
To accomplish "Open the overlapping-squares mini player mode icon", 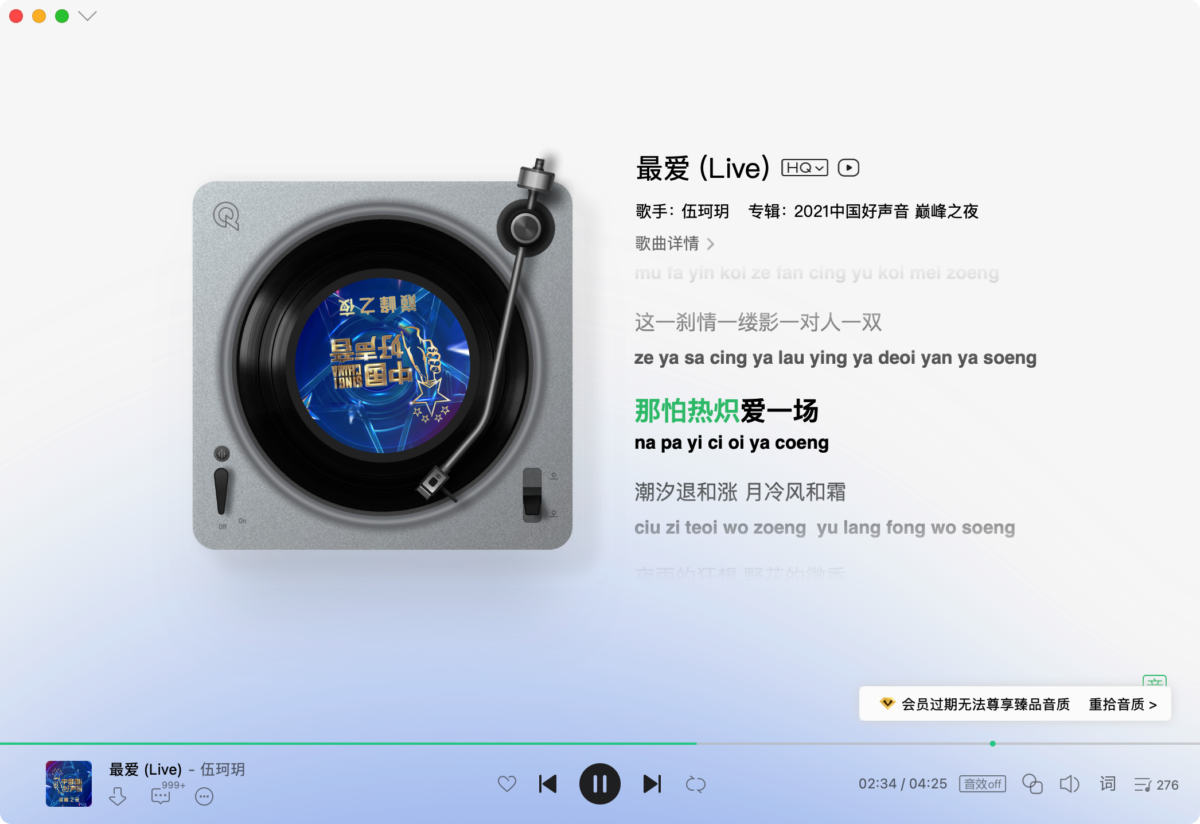I will pos(1032,784).
